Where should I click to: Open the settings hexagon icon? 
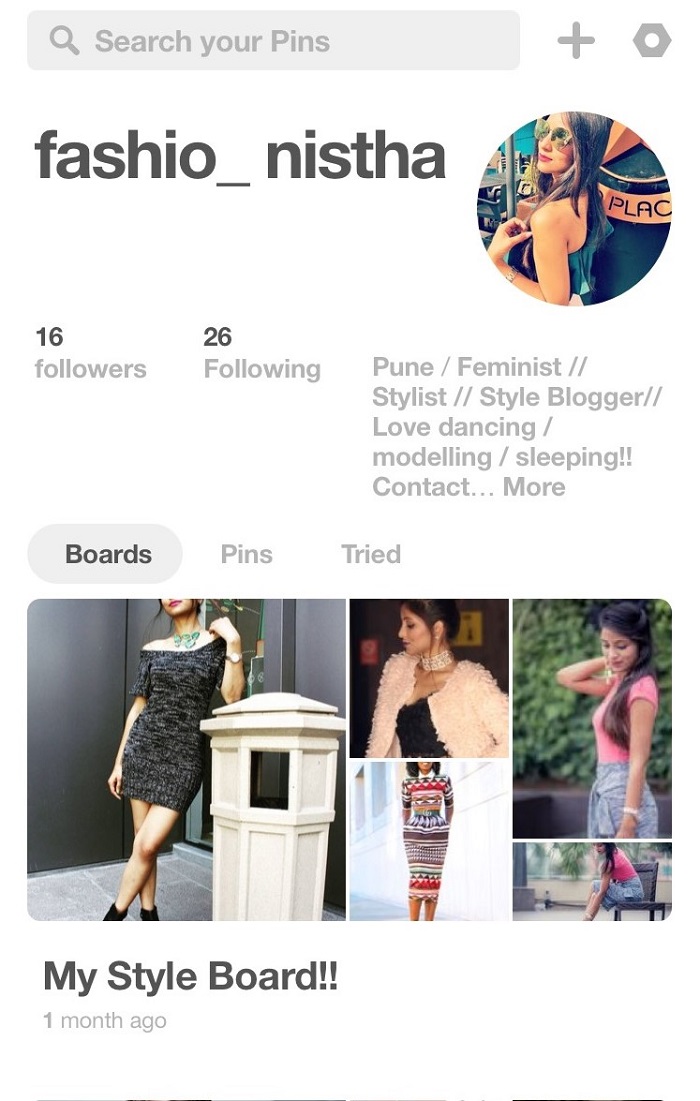[x=652, y=41]
